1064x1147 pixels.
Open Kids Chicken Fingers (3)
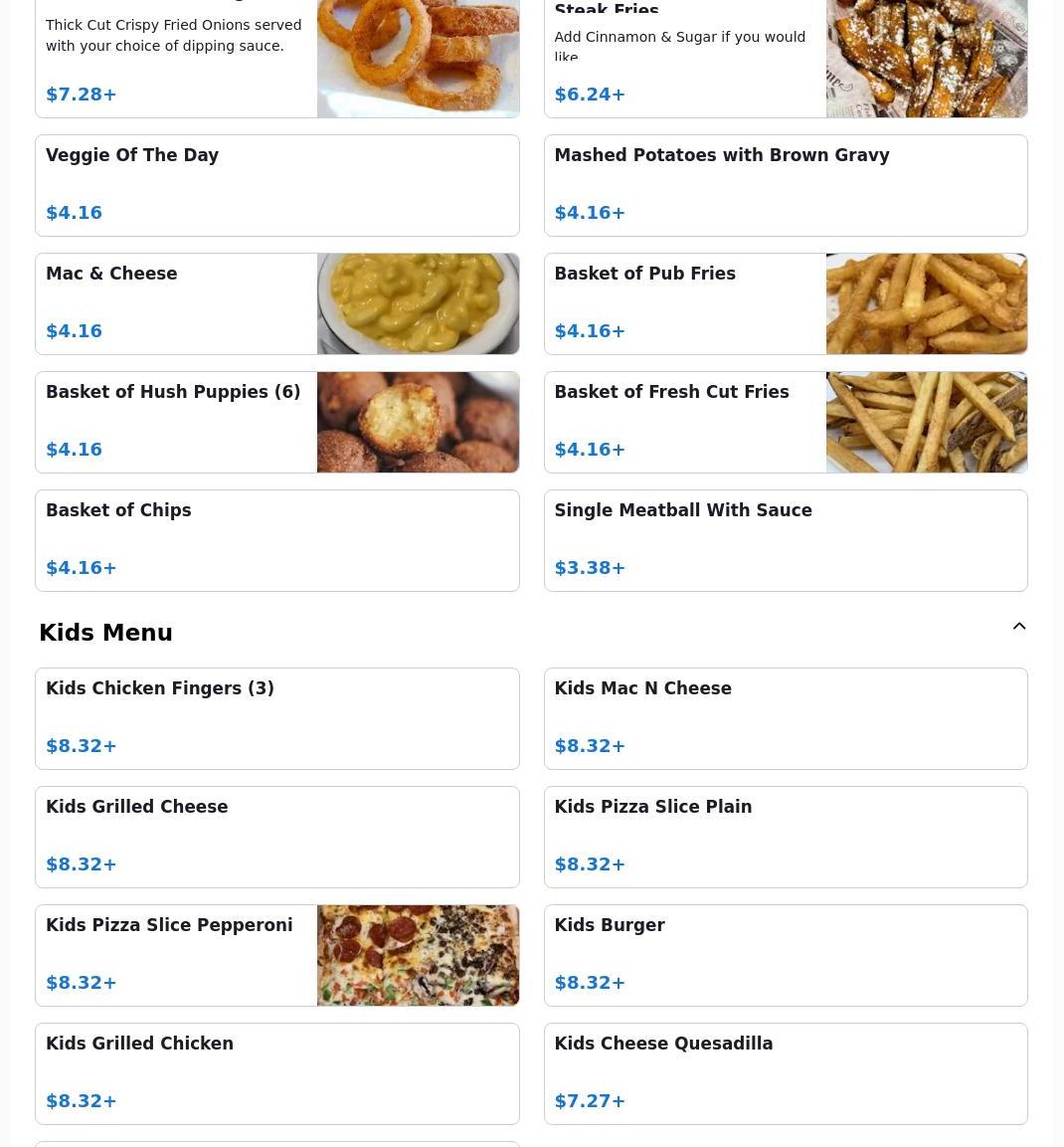[x=276, y=718]
